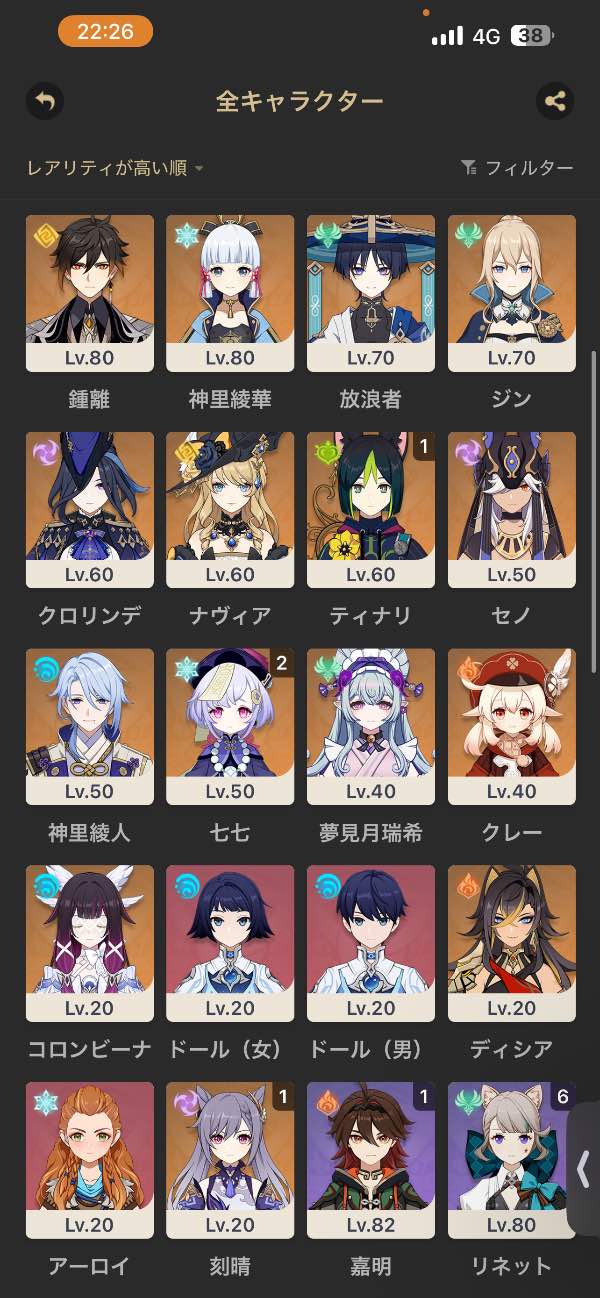View 放浪者's character details

[x=371, y=293]
